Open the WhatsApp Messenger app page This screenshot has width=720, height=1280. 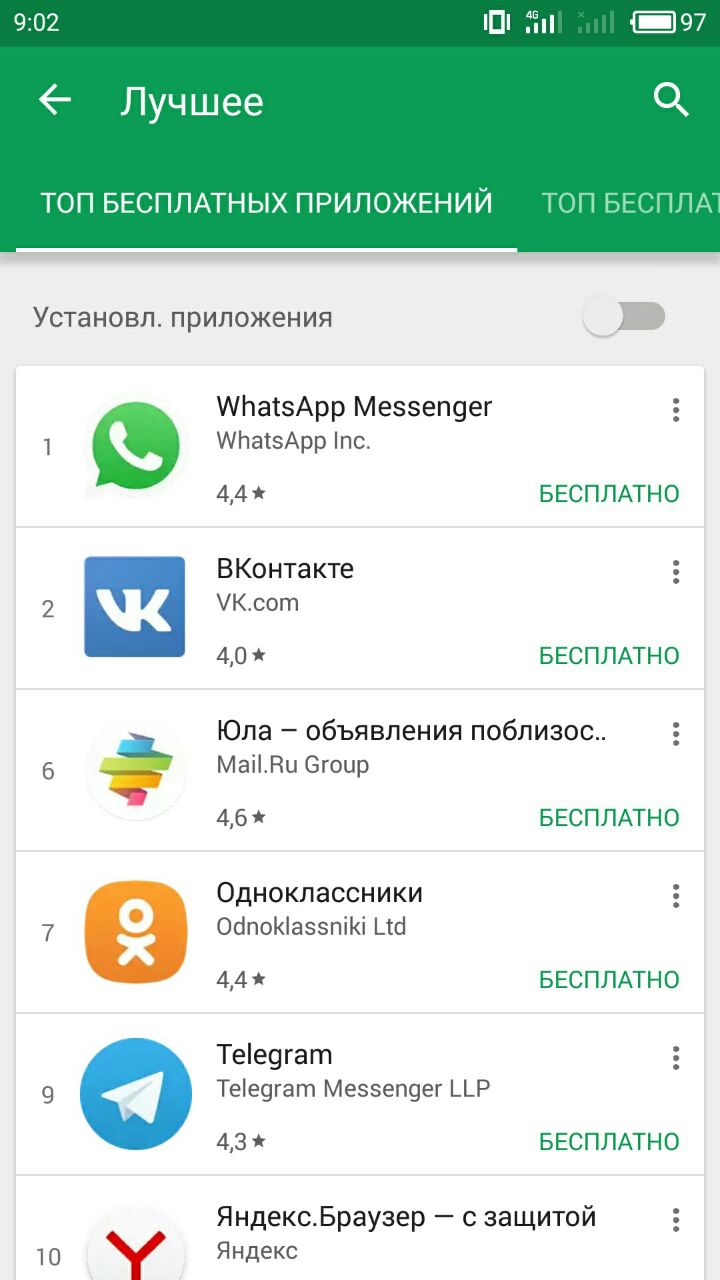click(x=354, y=408)
